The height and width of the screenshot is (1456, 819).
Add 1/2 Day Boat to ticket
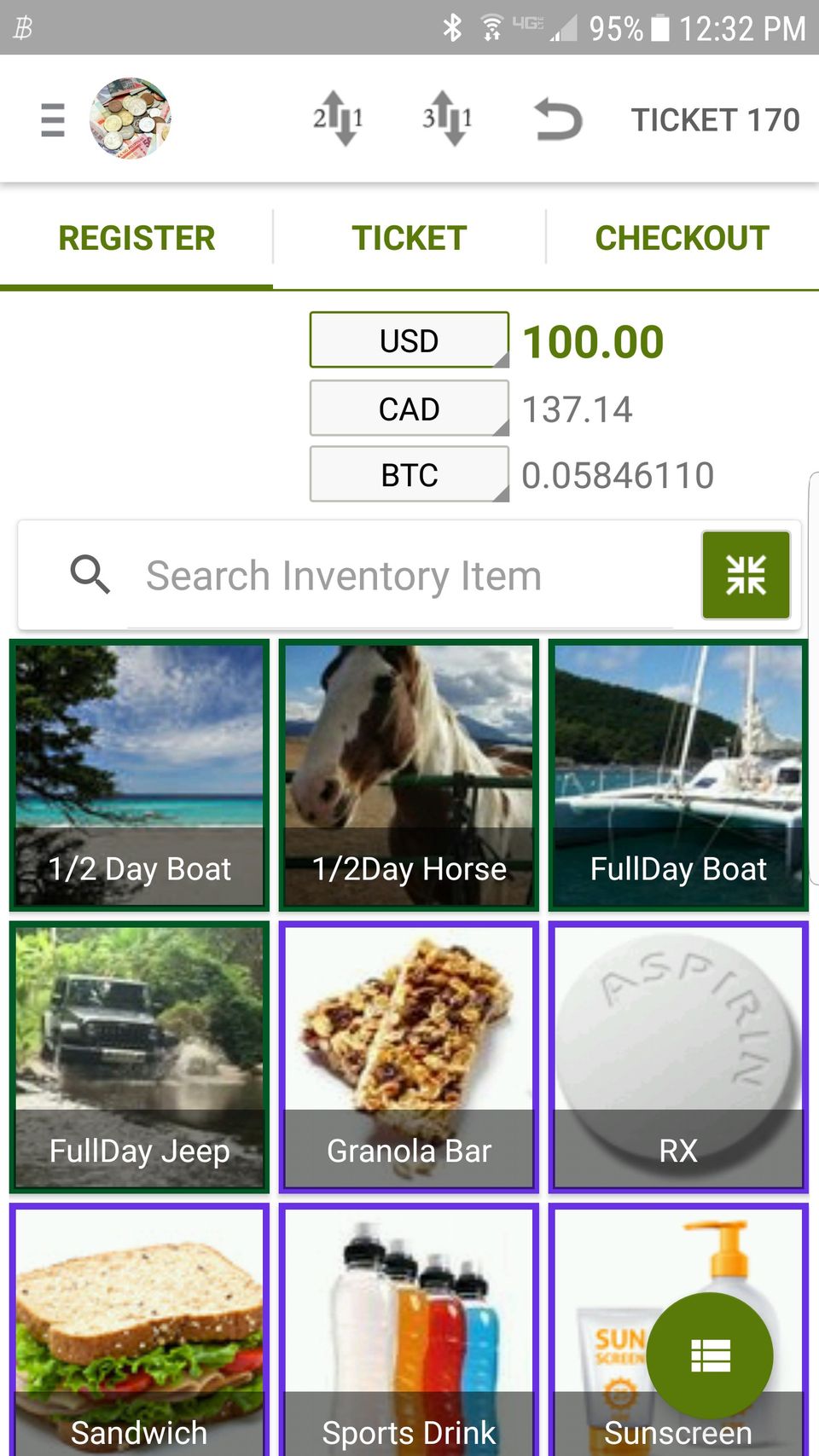pos(140,774)
